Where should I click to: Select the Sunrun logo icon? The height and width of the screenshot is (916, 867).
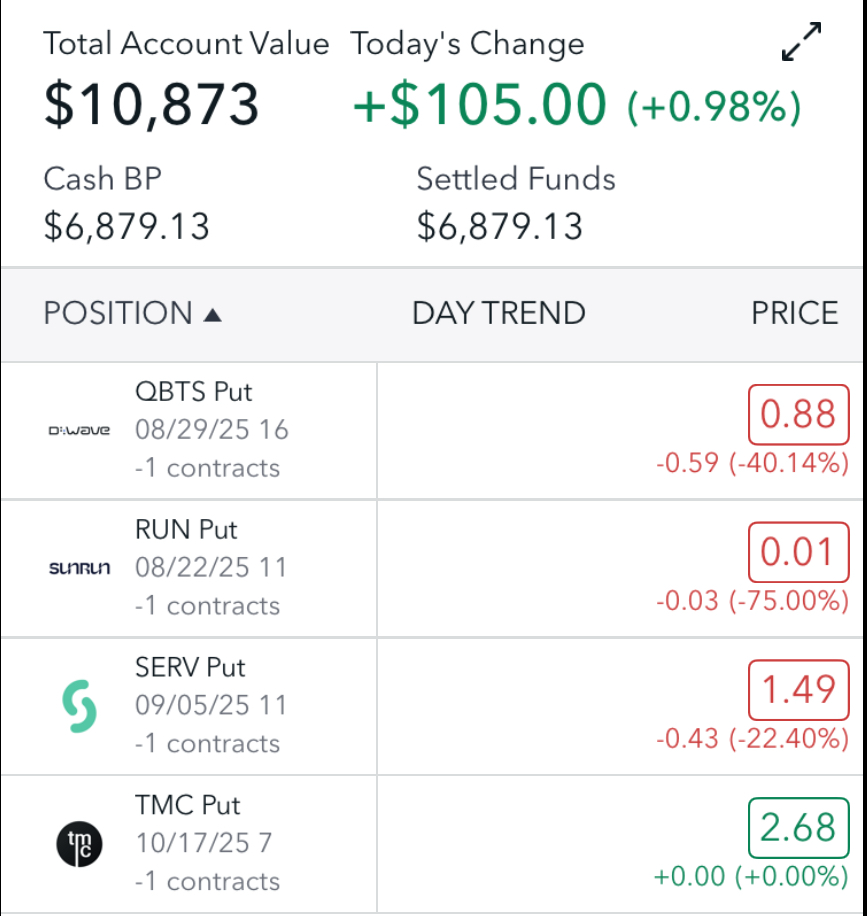tap(79, 568)
